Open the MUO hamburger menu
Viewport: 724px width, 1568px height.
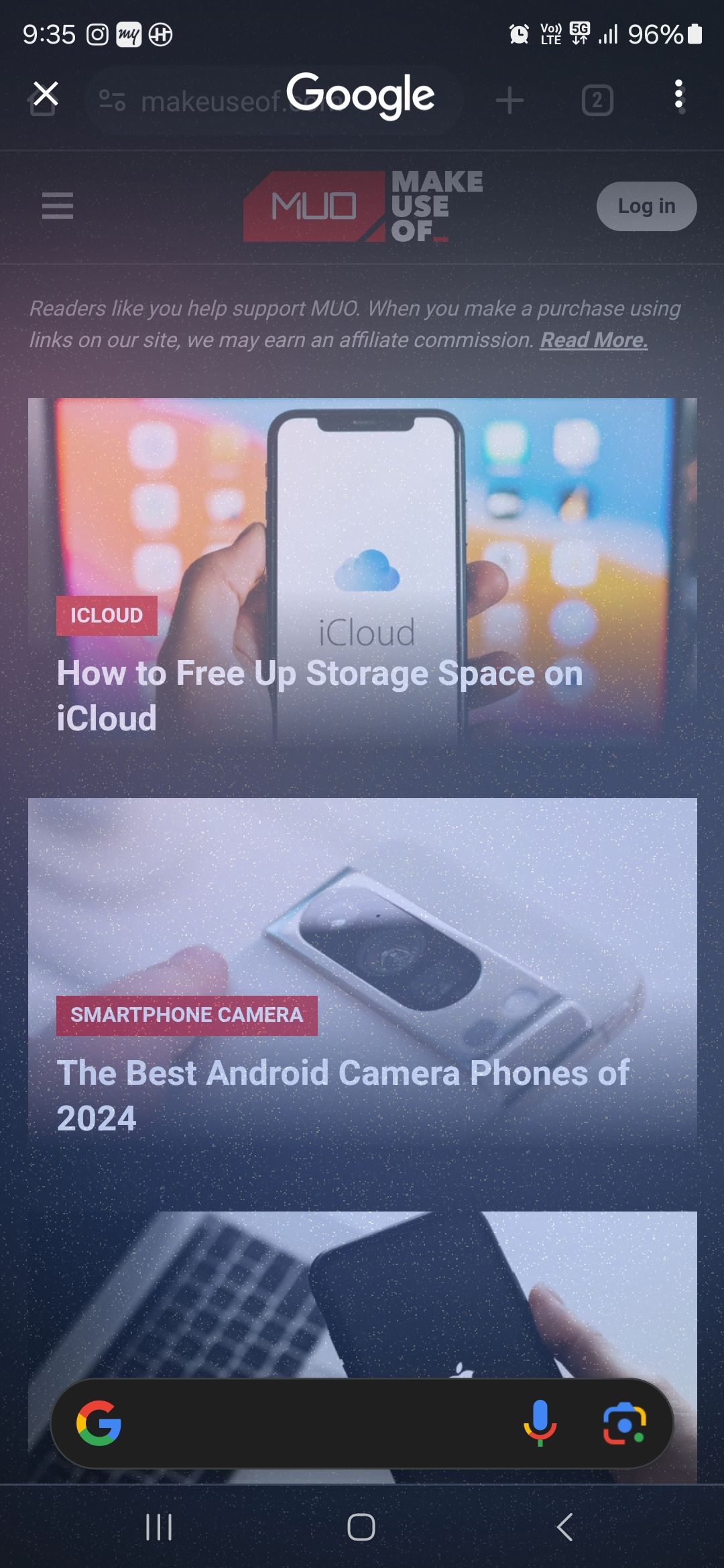(58, 205)
